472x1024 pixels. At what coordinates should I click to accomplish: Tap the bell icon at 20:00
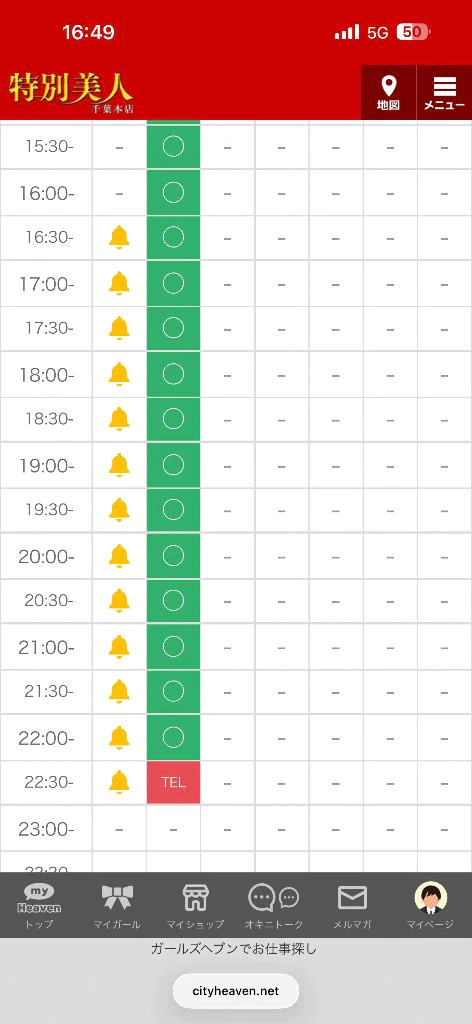119,556
